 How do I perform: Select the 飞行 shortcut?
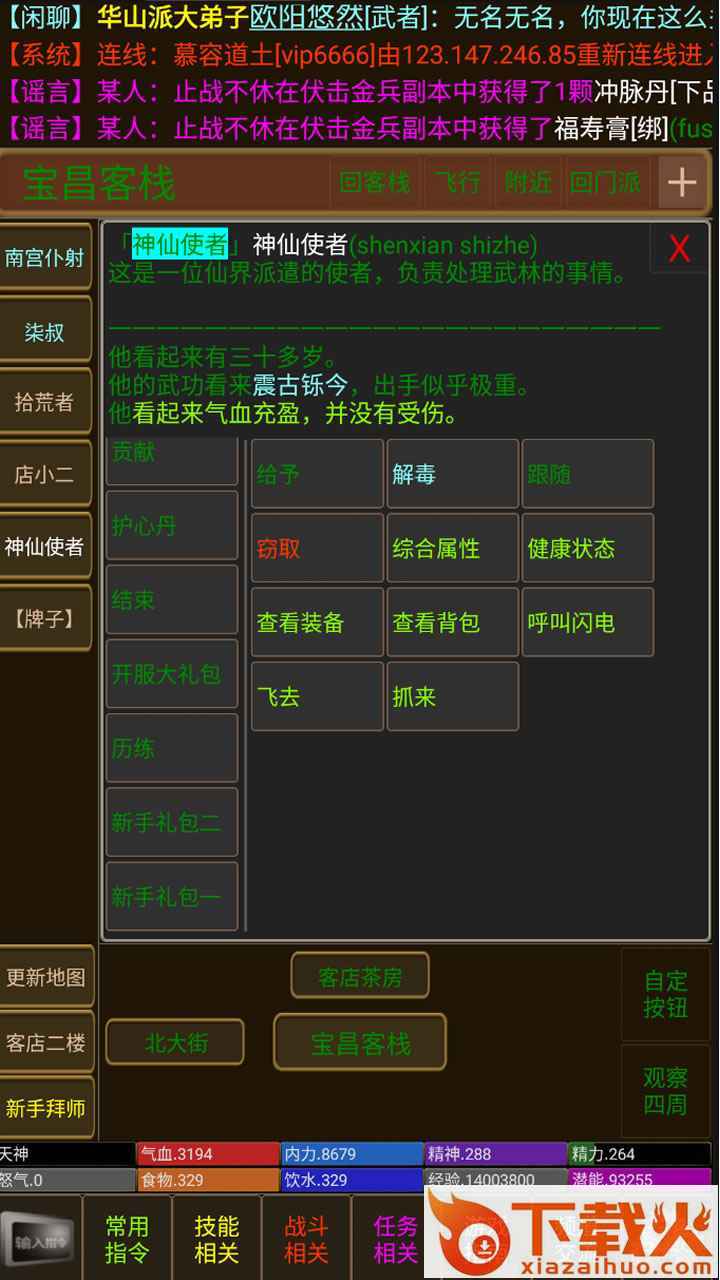458,183
